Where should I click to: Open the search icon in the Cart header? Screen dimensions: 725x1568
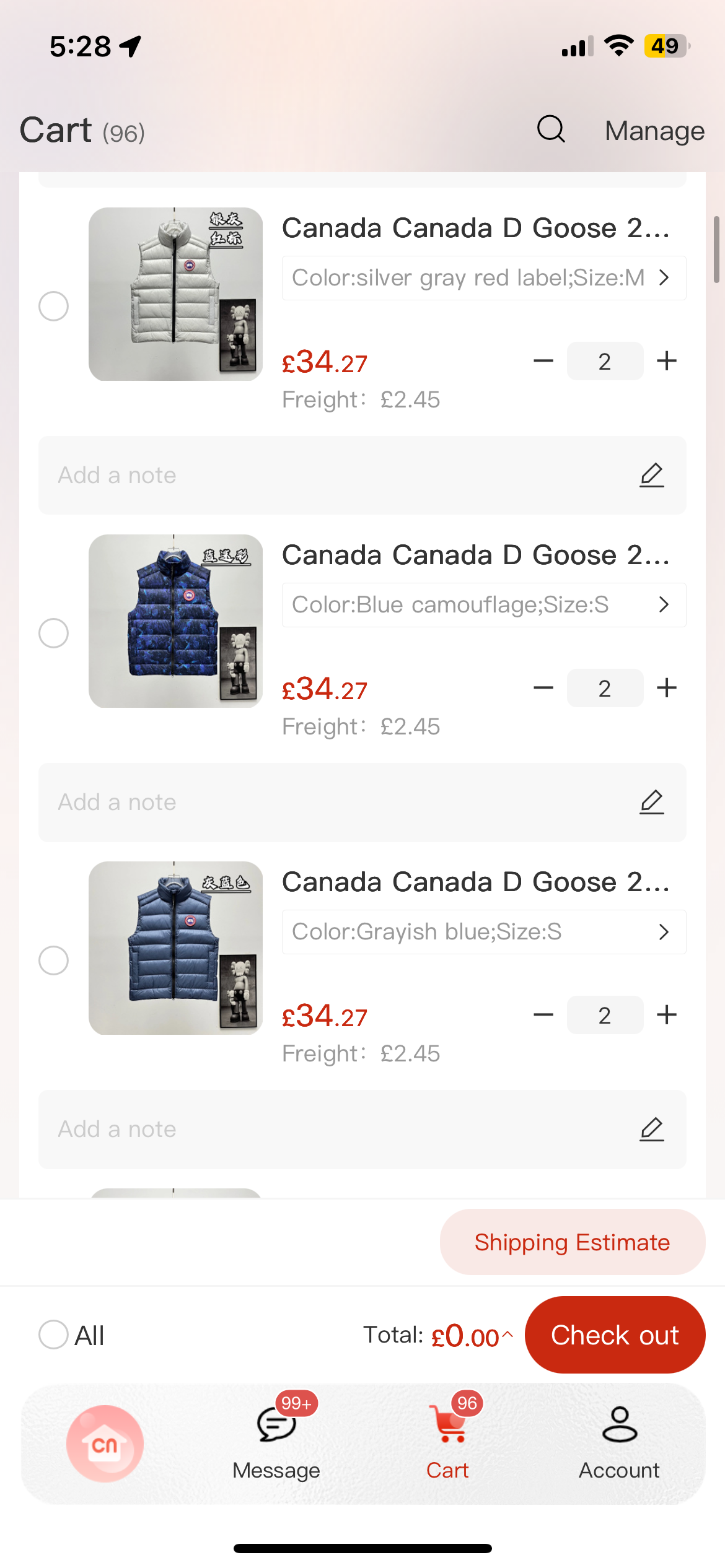tap(550, 130)
